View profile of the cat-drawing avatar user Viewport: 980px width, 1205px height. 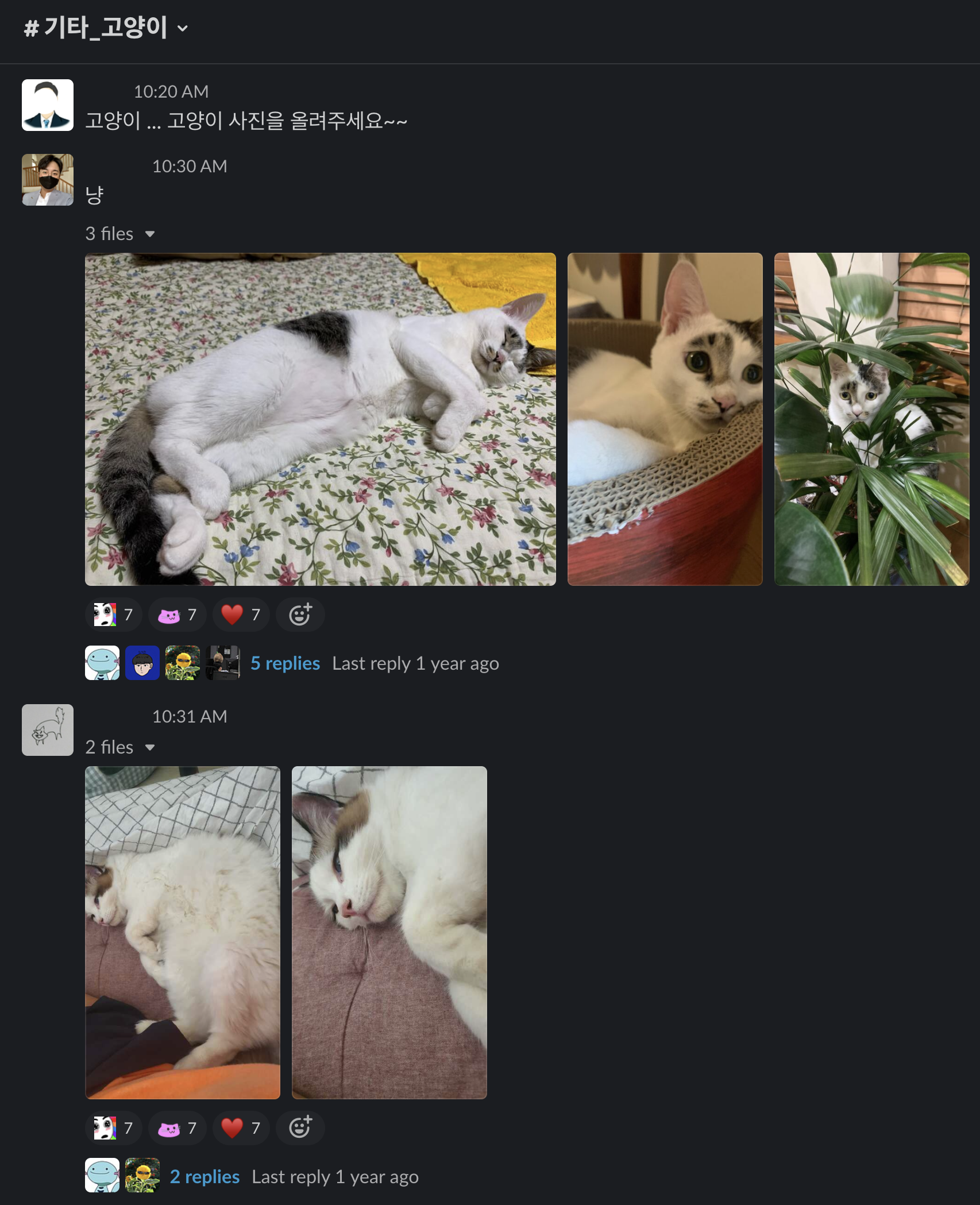pyautogui.click(x=48, y=730)
